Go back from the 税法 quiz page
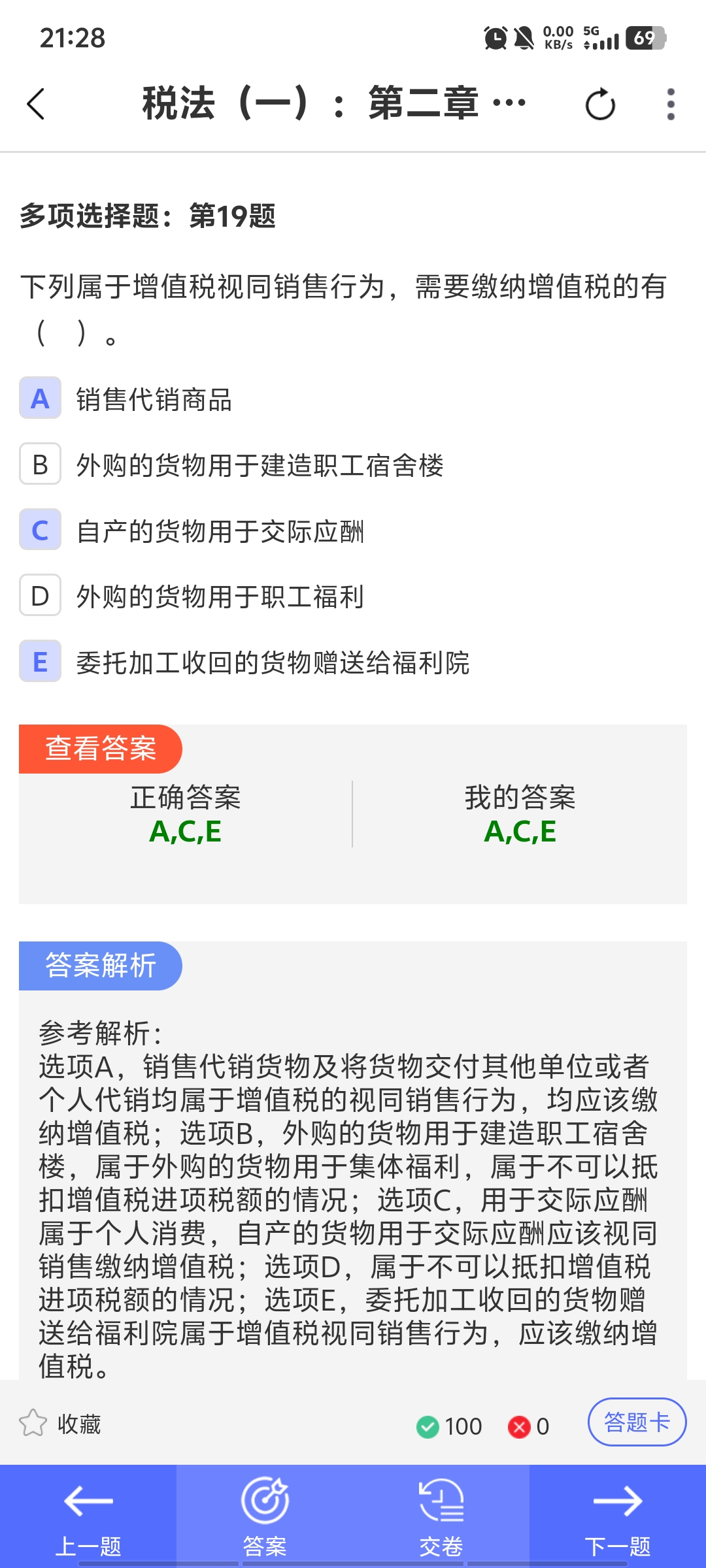 (x=36, y=104)
